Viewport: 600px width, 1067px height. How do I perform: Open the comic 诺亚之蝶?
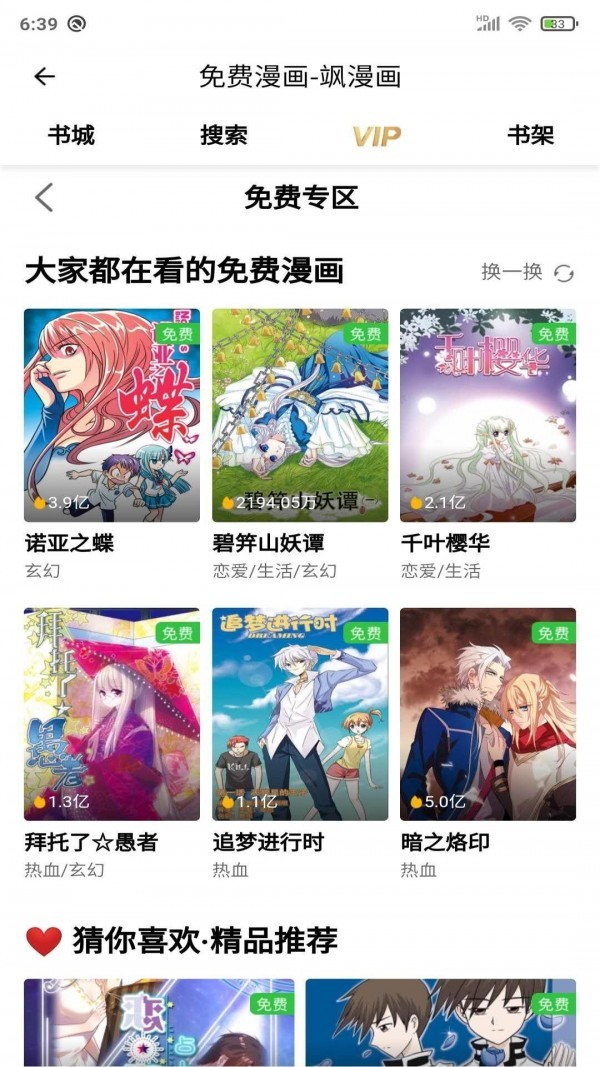point(112,415)
